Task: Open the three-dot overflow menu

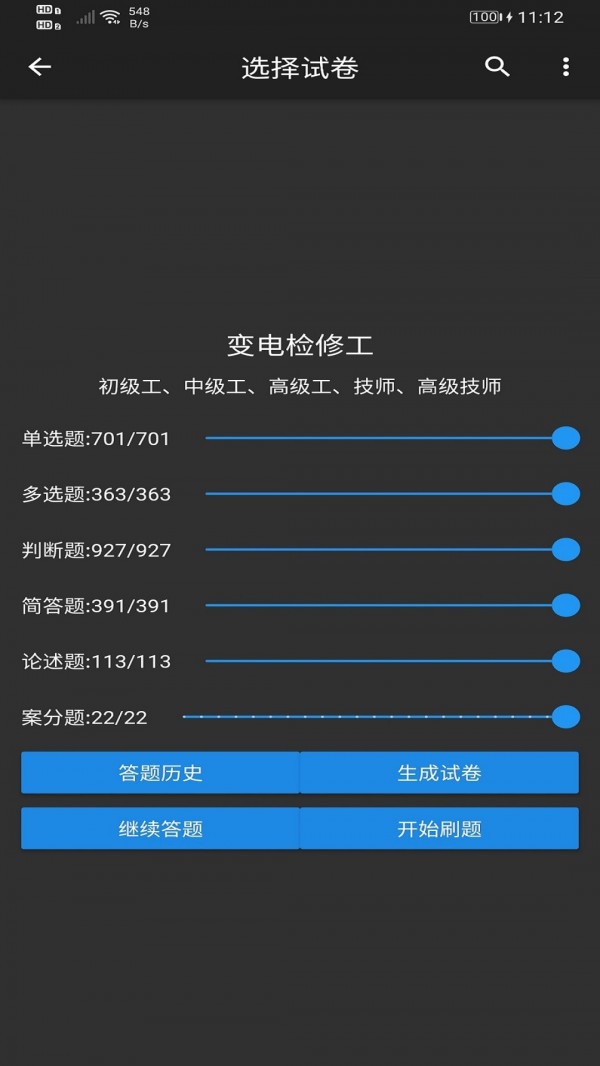Action: point(565,67)
